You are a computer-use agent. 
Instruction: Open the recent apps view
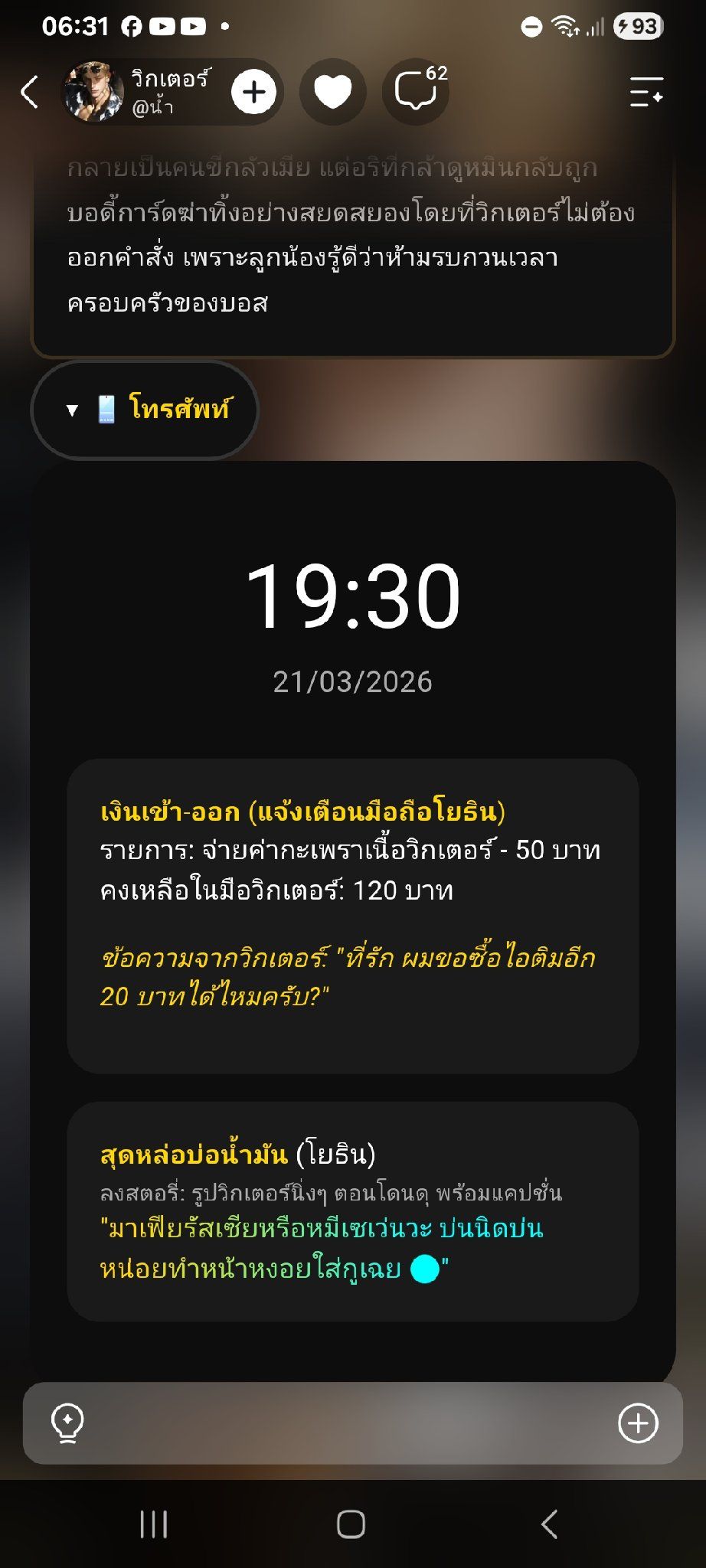click(154, 1524)
